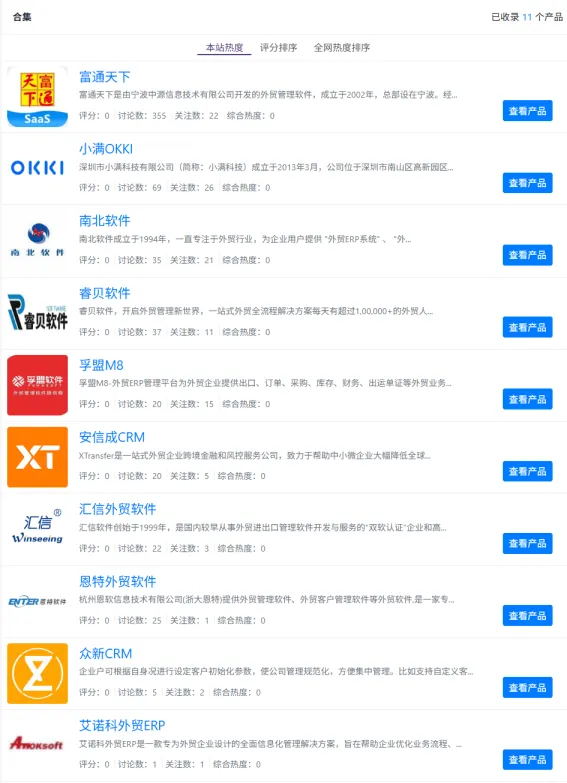Tap 查看产品 next to 睿贝软件
The width and height of the screenshot is (567, 783).
coord(528,327)
